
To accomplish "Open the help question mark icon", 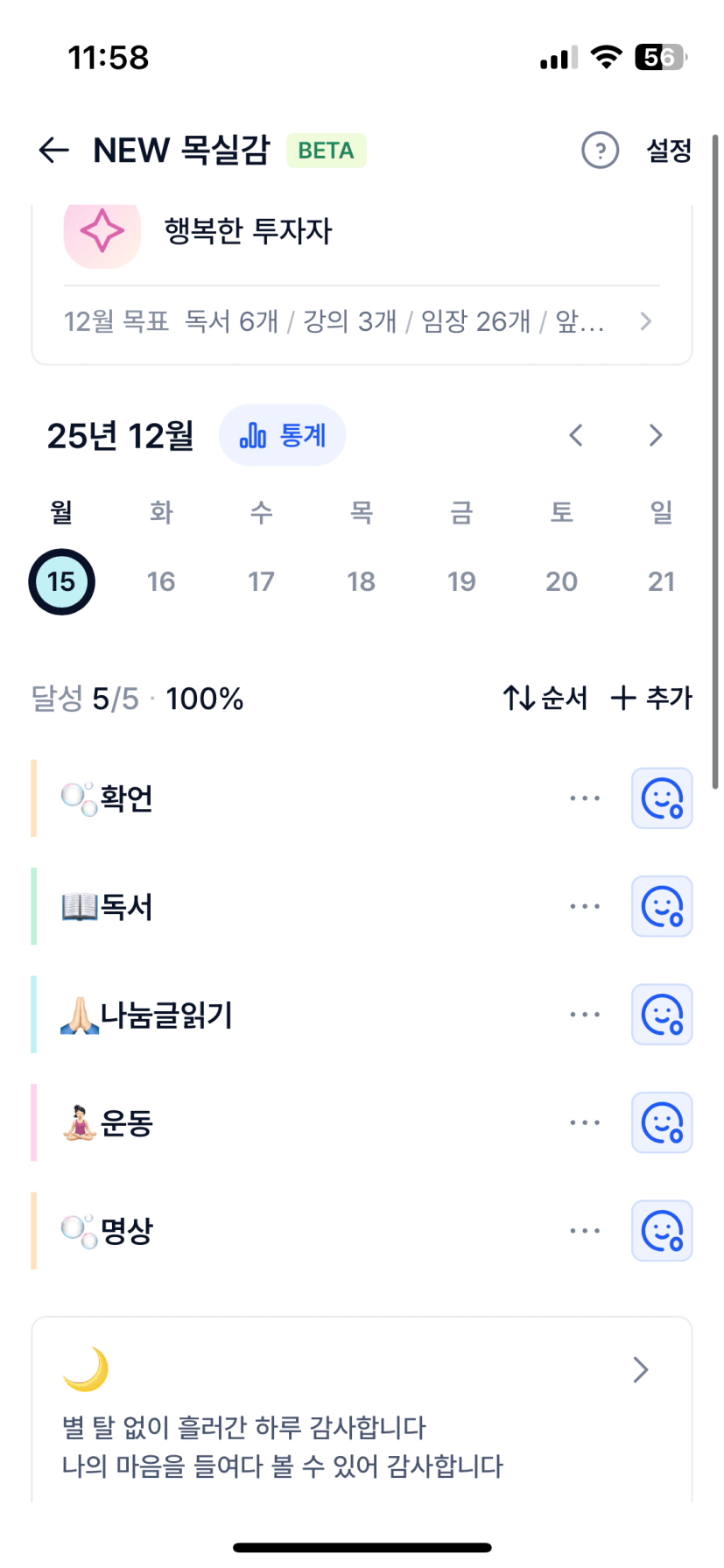I will pyautogui.click(x=600, y=151).
